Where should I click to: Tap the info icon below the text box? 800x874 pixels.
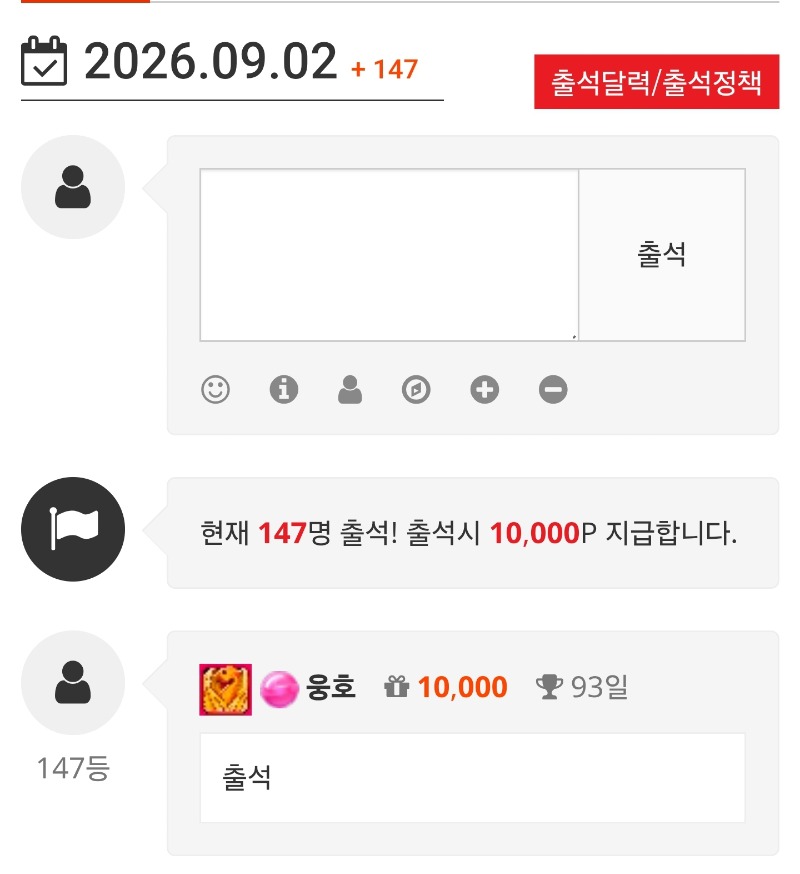284,389
